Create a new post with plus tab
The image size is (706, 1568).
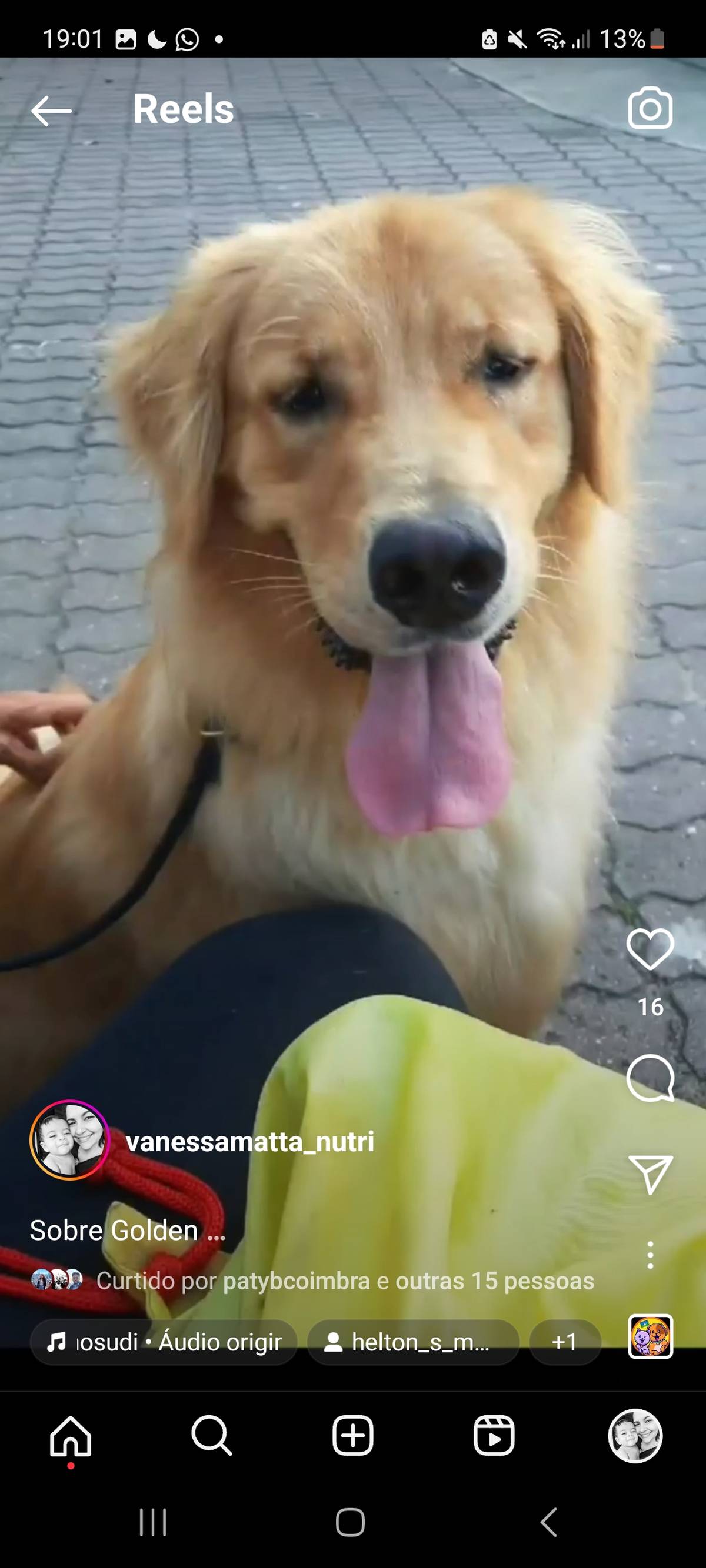pos(352,1435)
